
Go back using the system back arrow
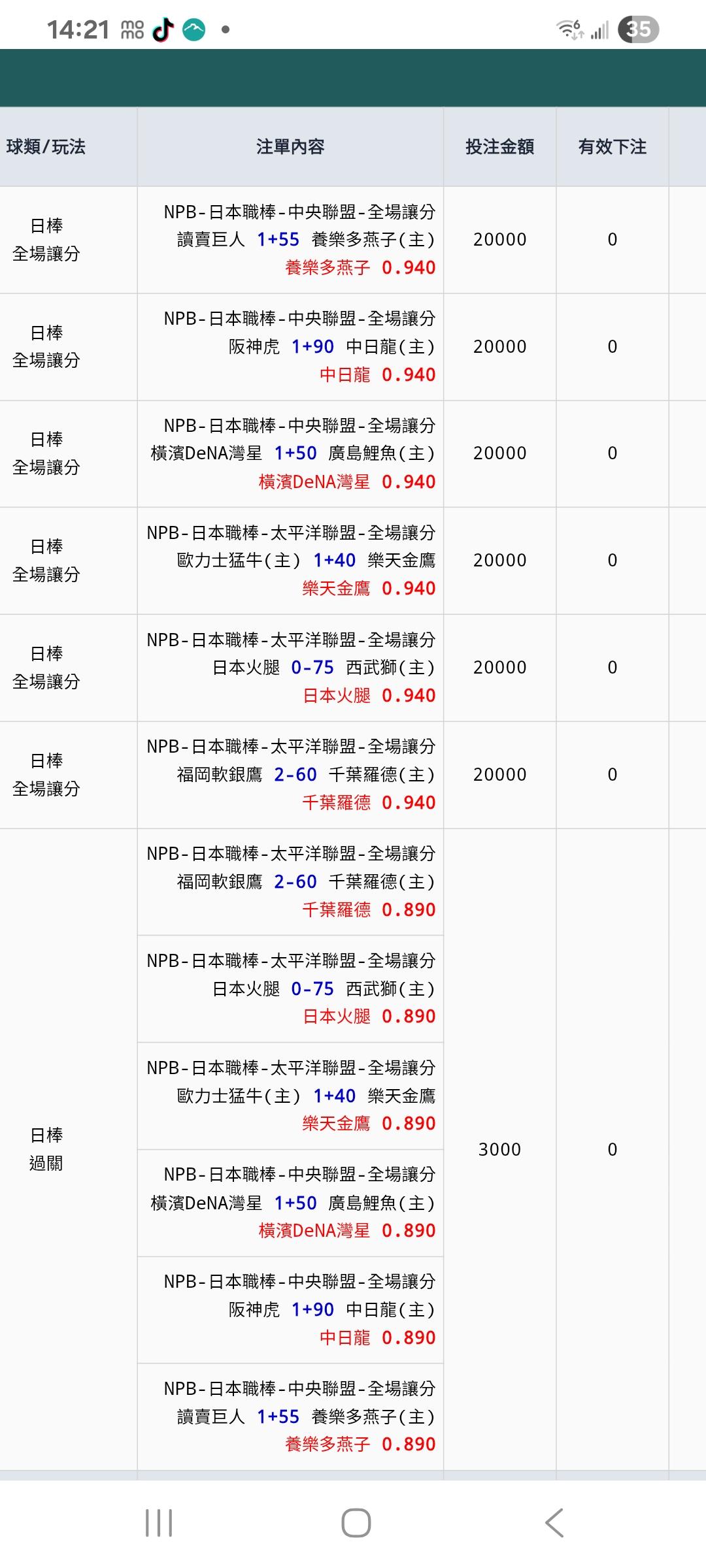(x=554, y=1523)
